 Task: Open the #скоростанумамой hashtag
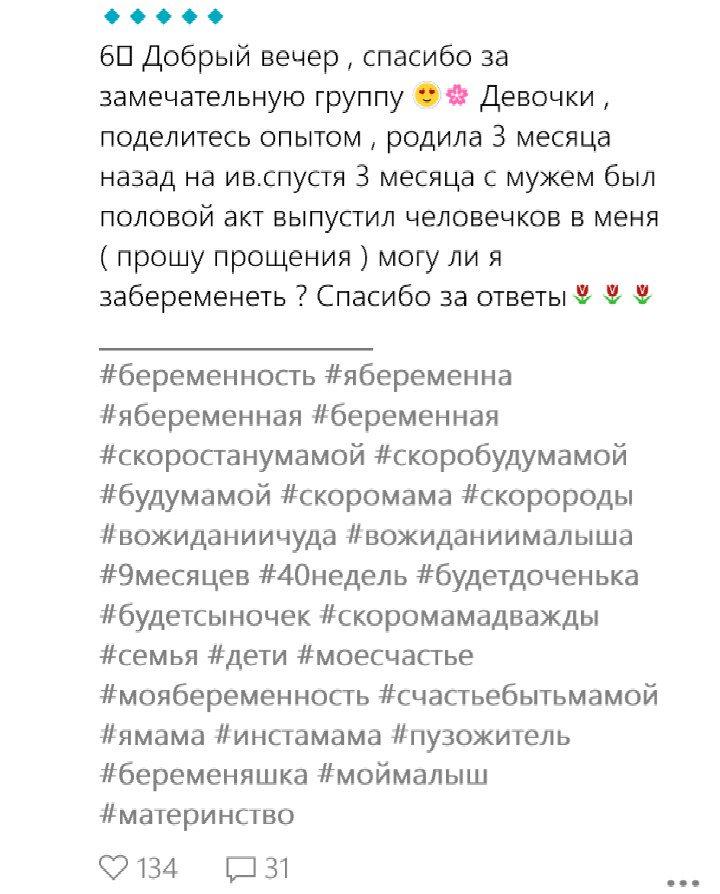click(233, 456)
